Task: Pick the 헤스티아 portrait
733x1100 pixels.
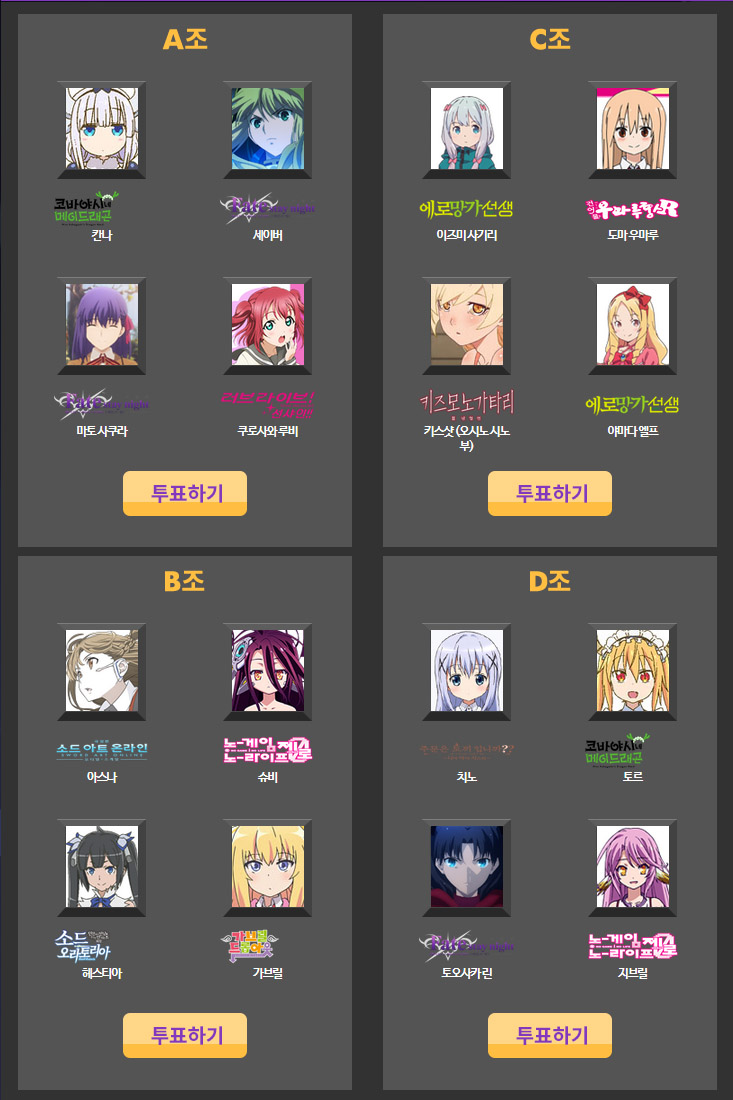Action: point(102,866)
